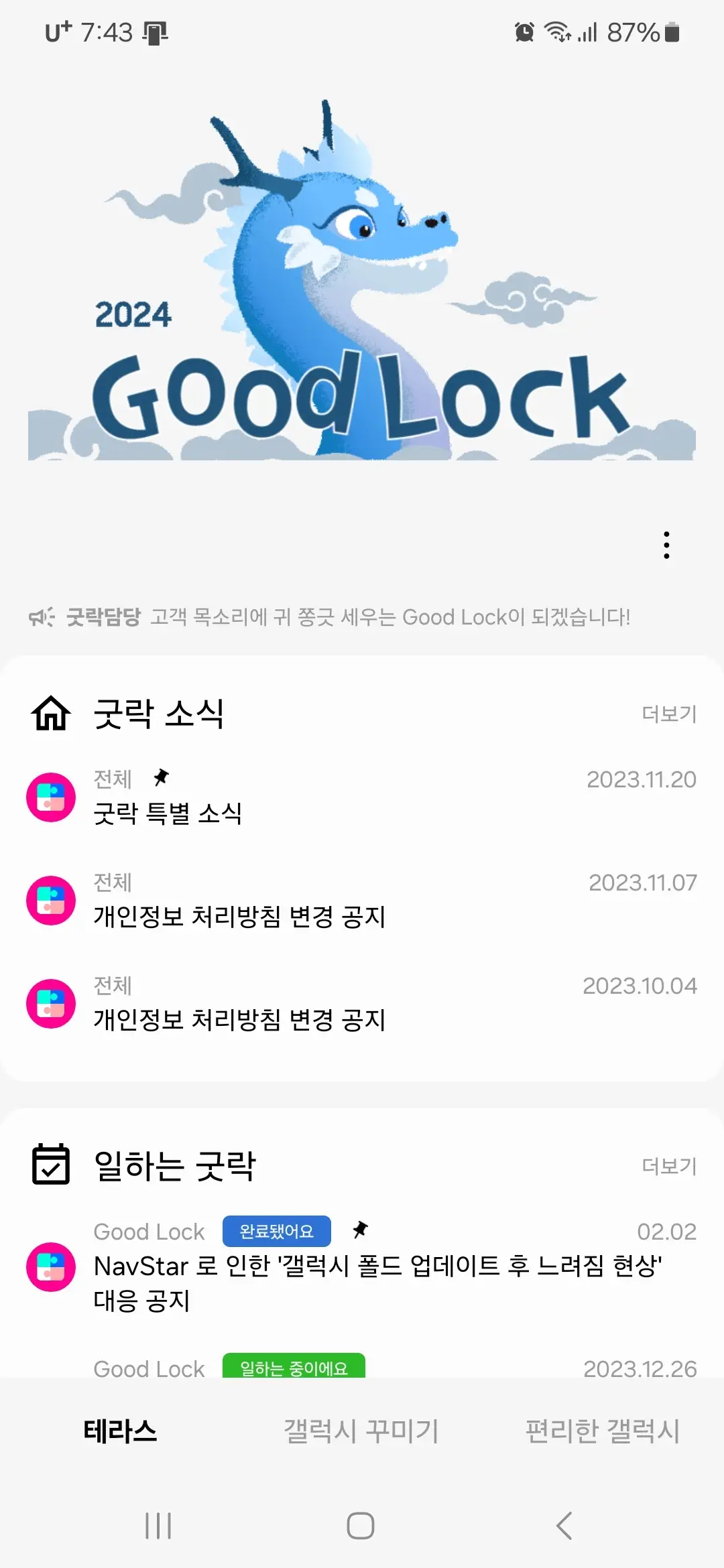Image resolution: width=724 pixels, height=1568 pixels.
Task: Tap the pin icon on the NavStar notice
Action: 359,1231
